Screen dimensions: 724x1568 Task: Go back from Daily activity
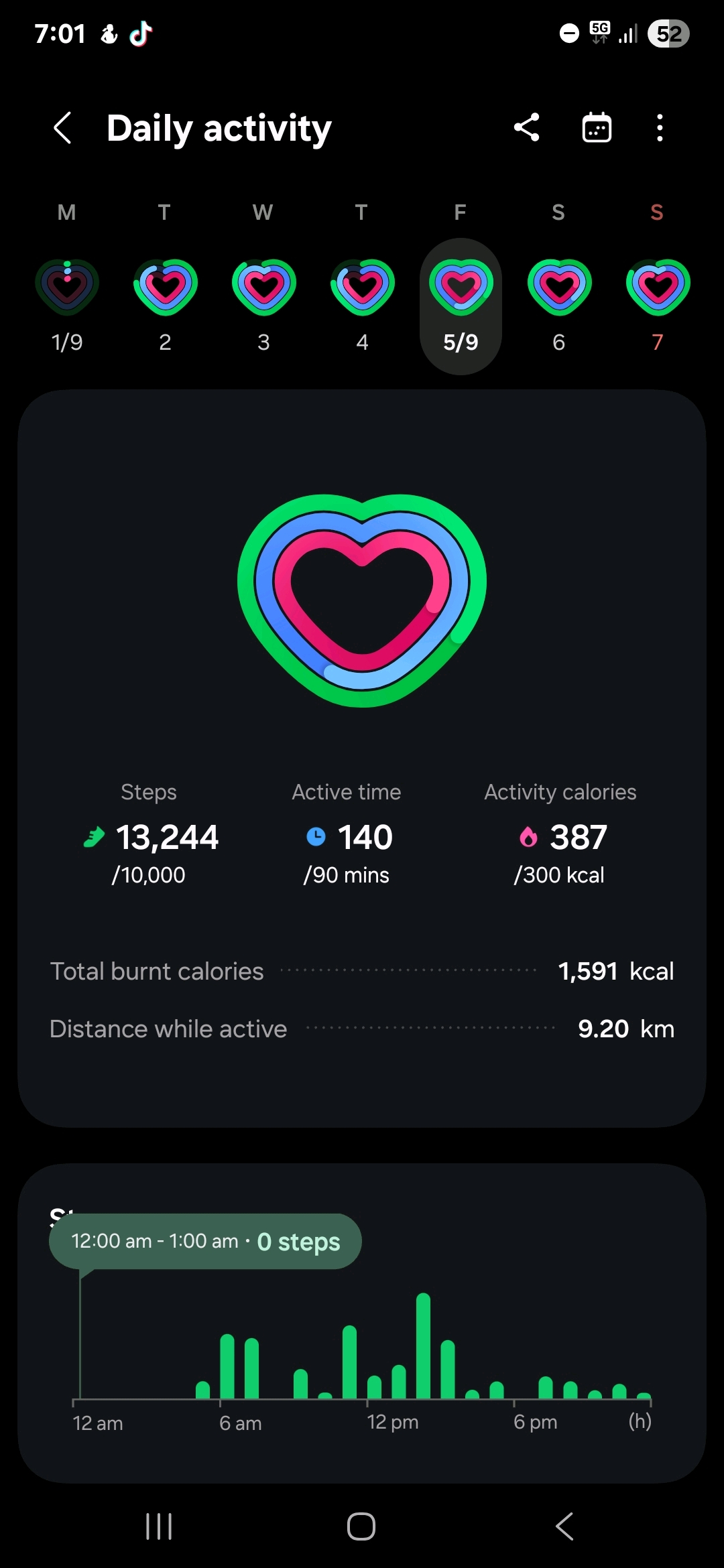(62, 128)
